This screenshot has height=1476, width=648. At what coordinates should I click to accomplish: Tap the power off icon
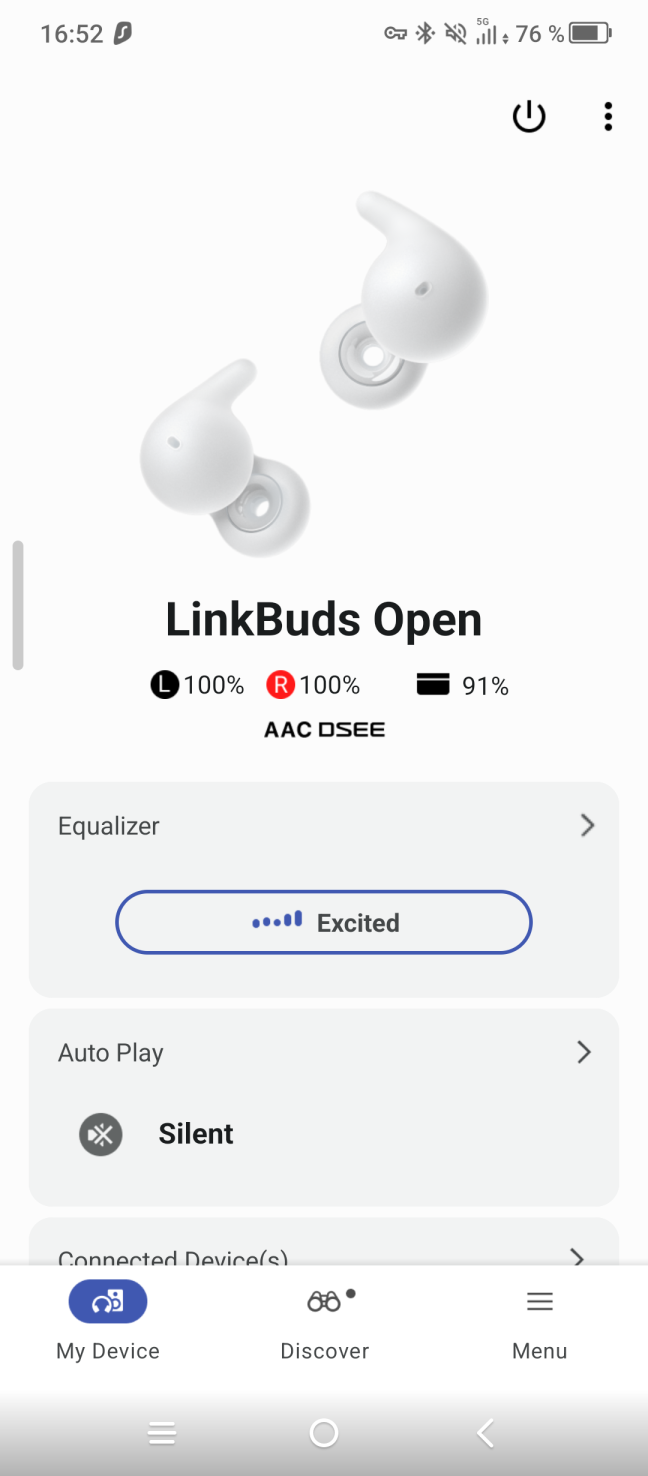529,117
